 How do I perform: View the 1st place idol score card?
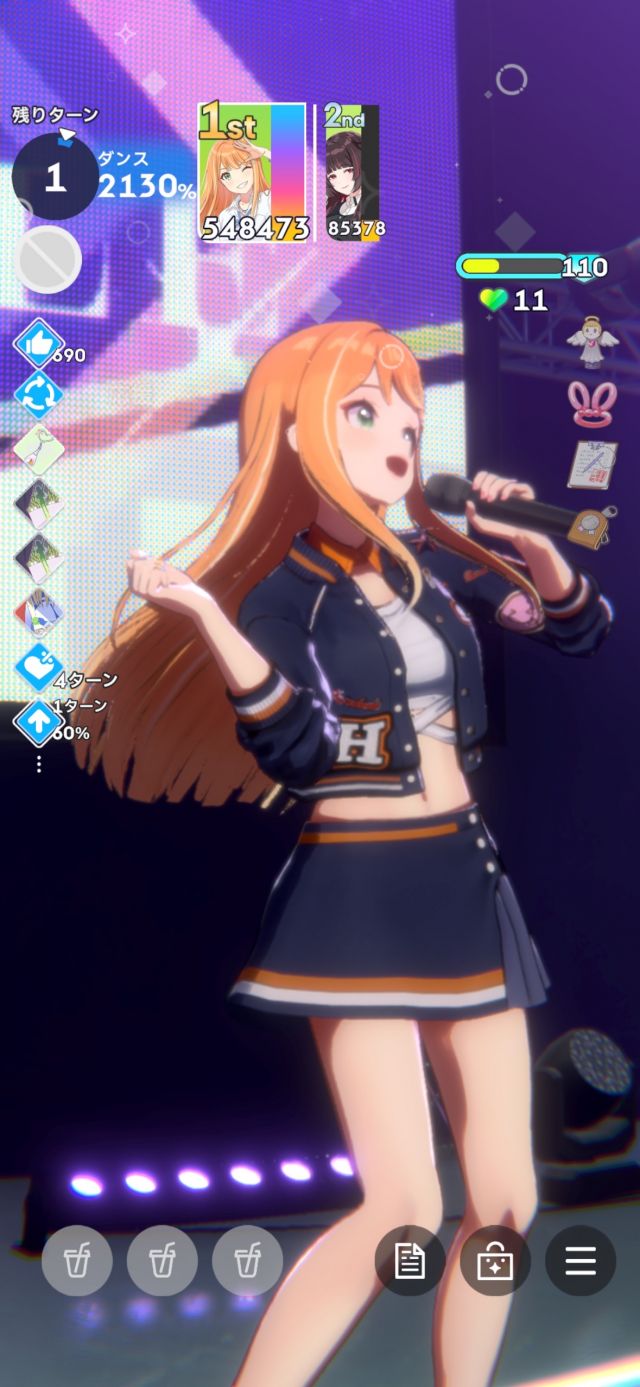[253, 172]
